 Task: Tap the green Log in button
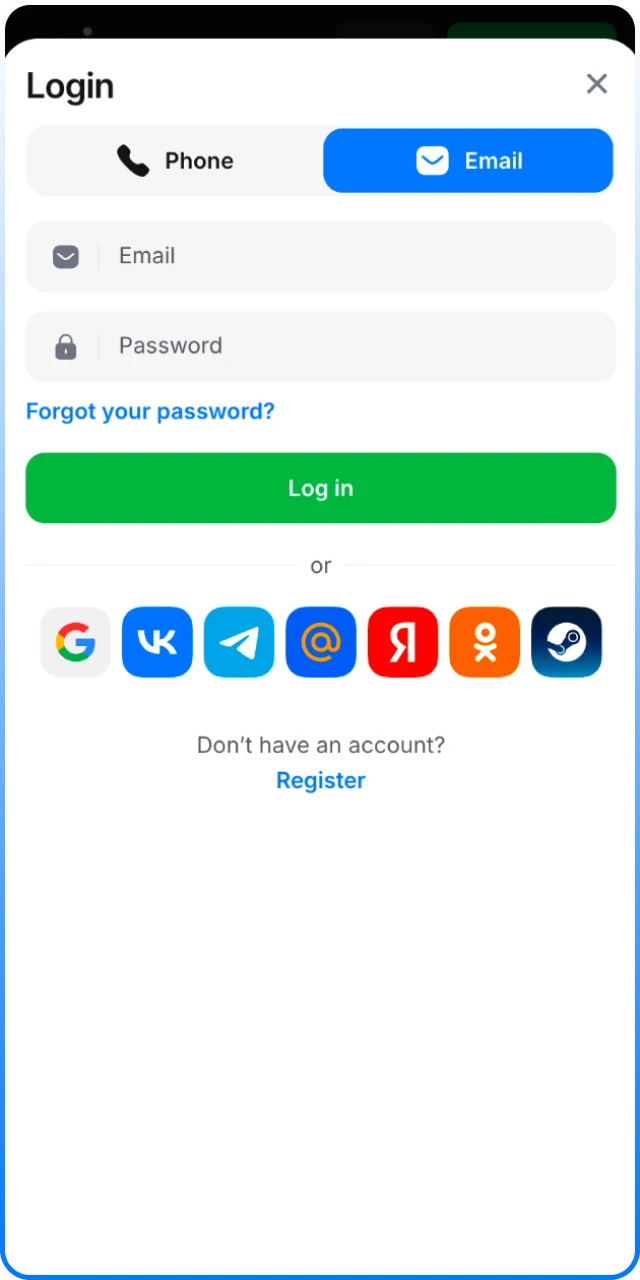320,488
